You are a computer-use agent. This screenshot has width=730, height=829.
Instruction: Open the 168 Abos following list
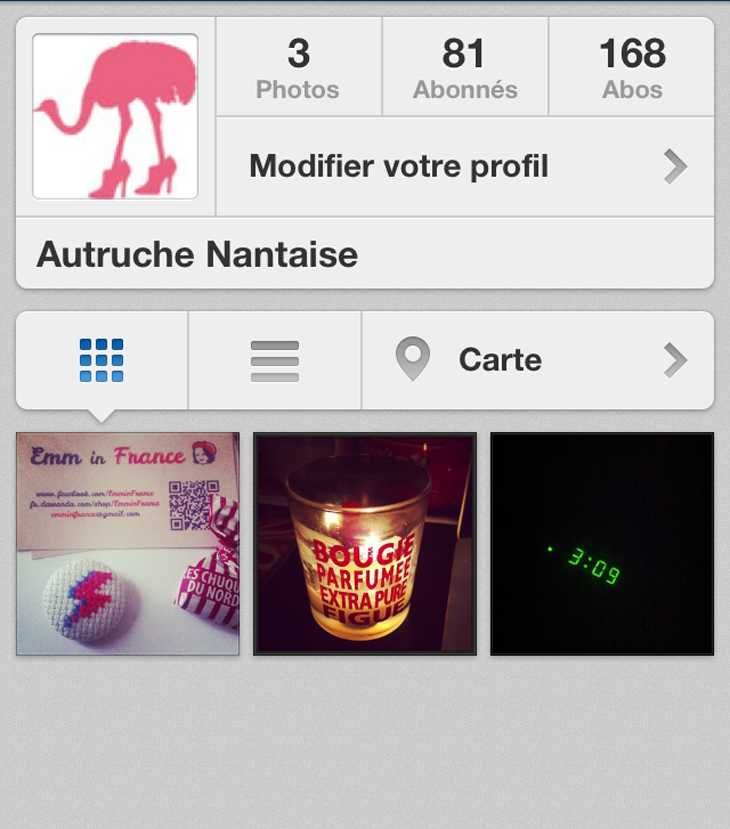pos(631,65)
